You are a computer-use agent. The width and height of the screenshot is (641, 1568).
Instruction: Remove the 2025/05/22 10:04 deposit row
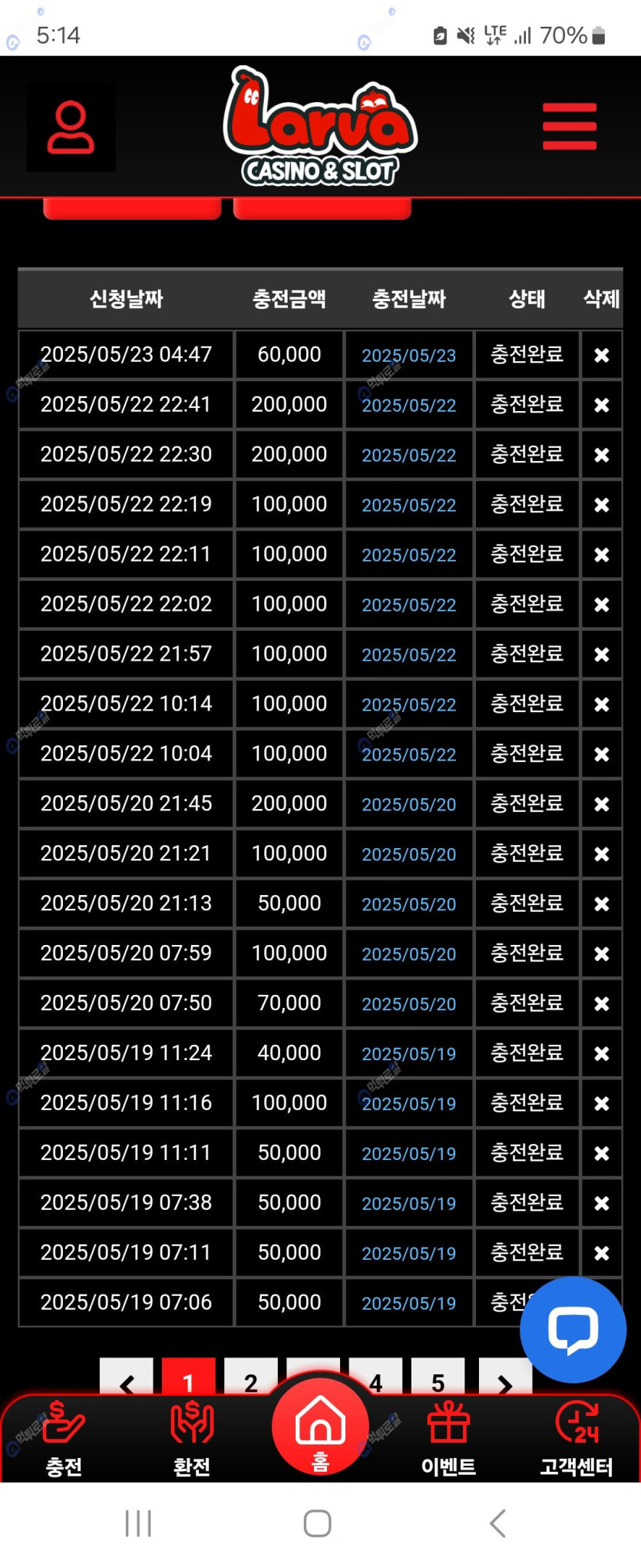[x=601, y=754]
